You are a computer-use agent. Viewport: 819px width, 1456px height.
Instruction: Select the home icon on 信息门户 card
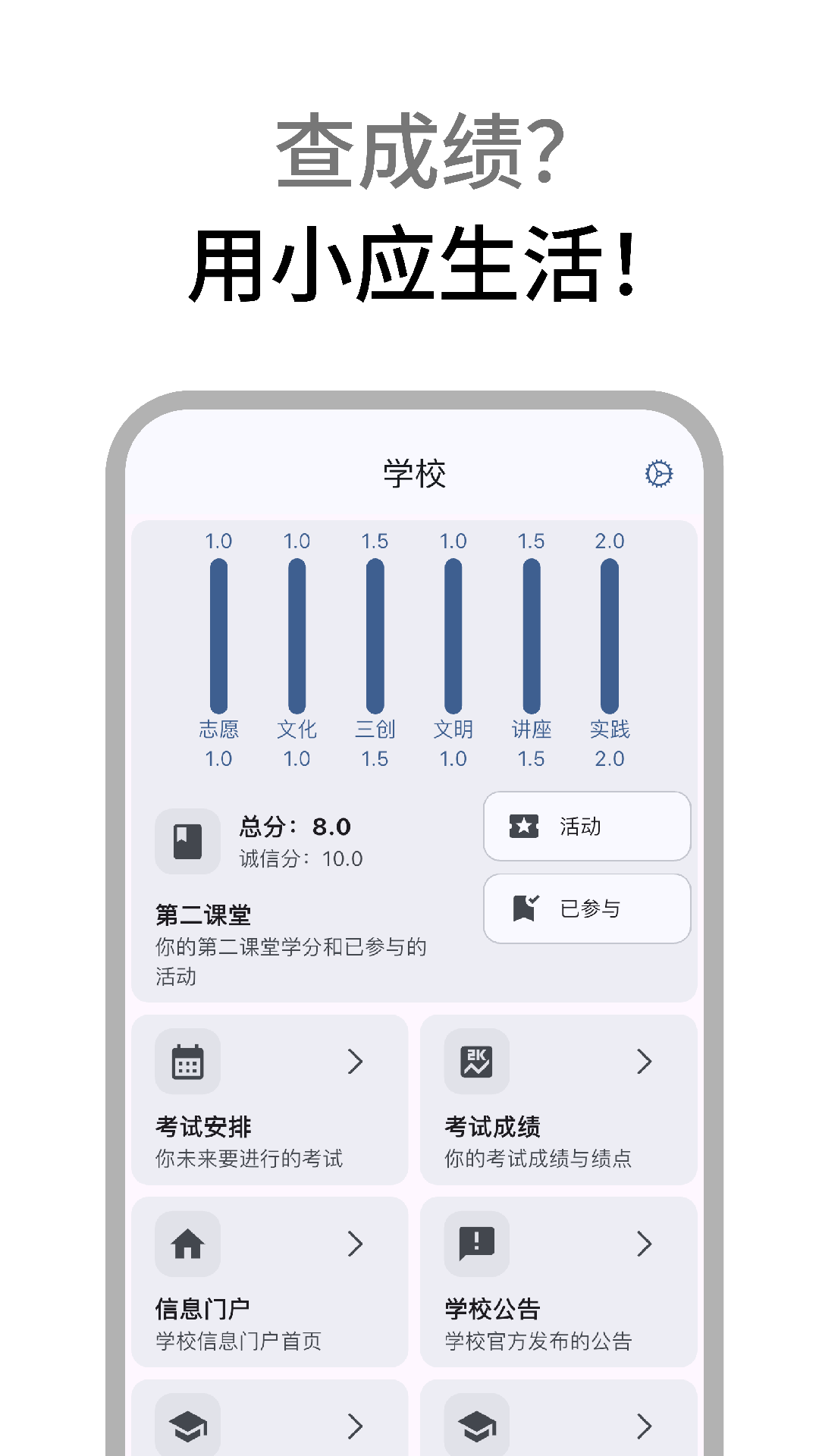187,1244
